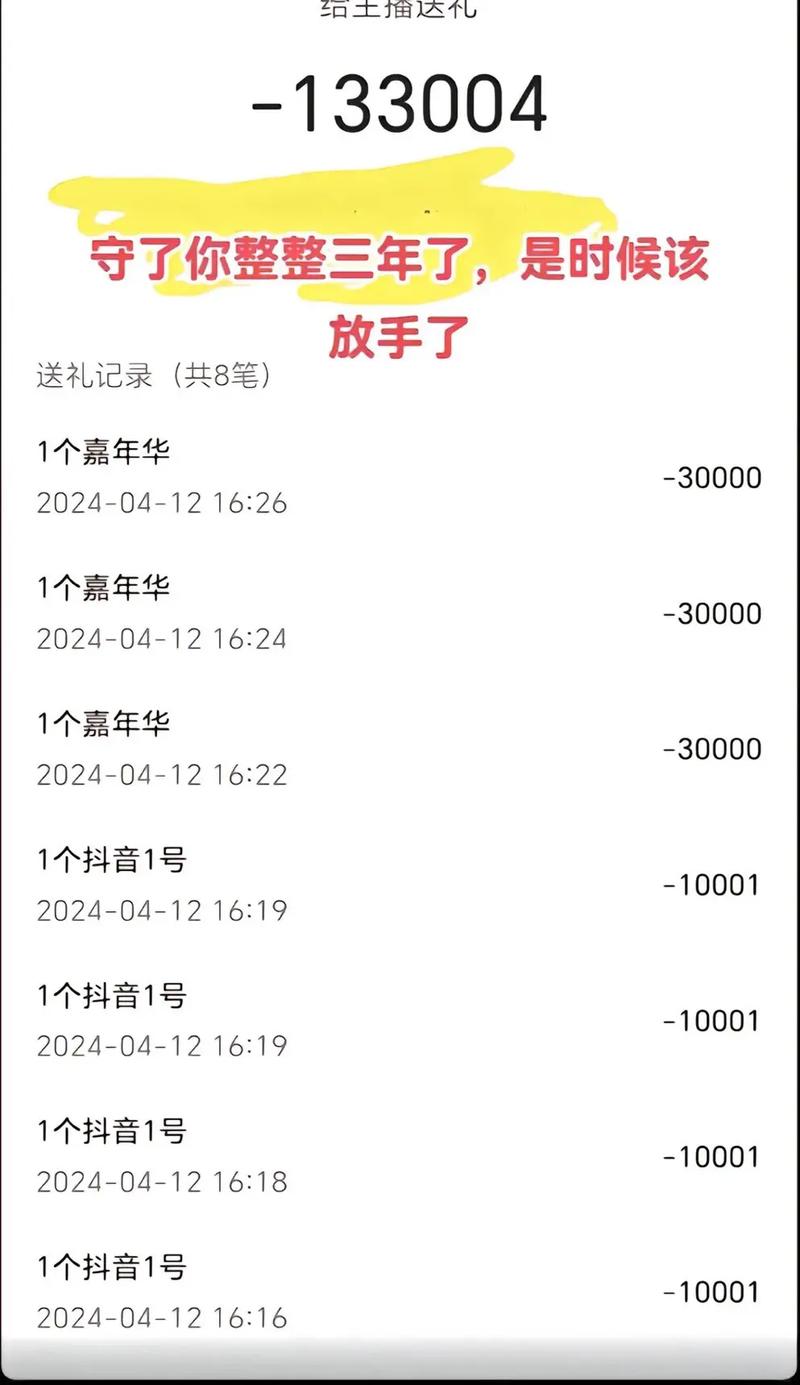Click the -30000 amount beside 16:26 entry
The height and width of the screenshot is (1385, 800).
tap(712, 478)
